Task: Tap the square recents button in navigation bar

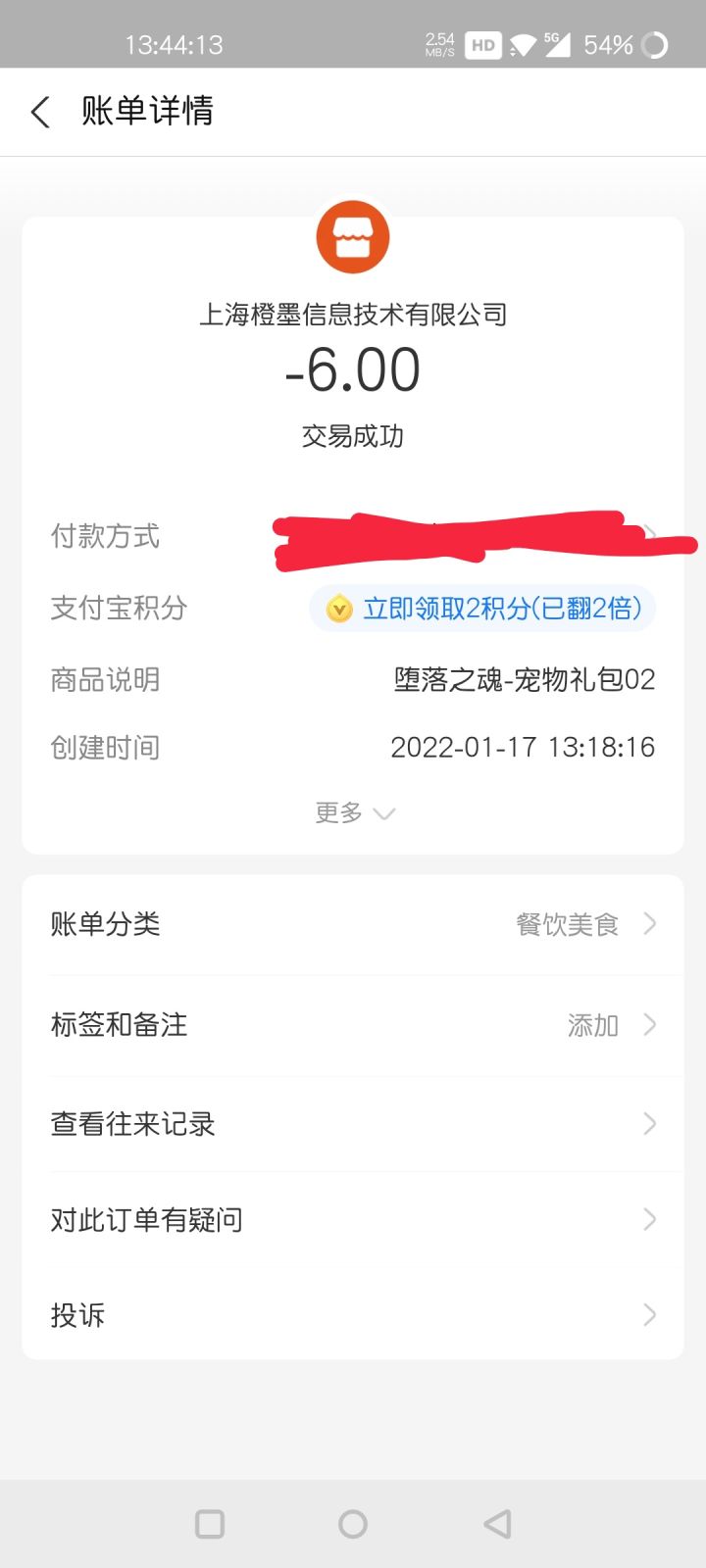Action: [x=209, y=1524]
